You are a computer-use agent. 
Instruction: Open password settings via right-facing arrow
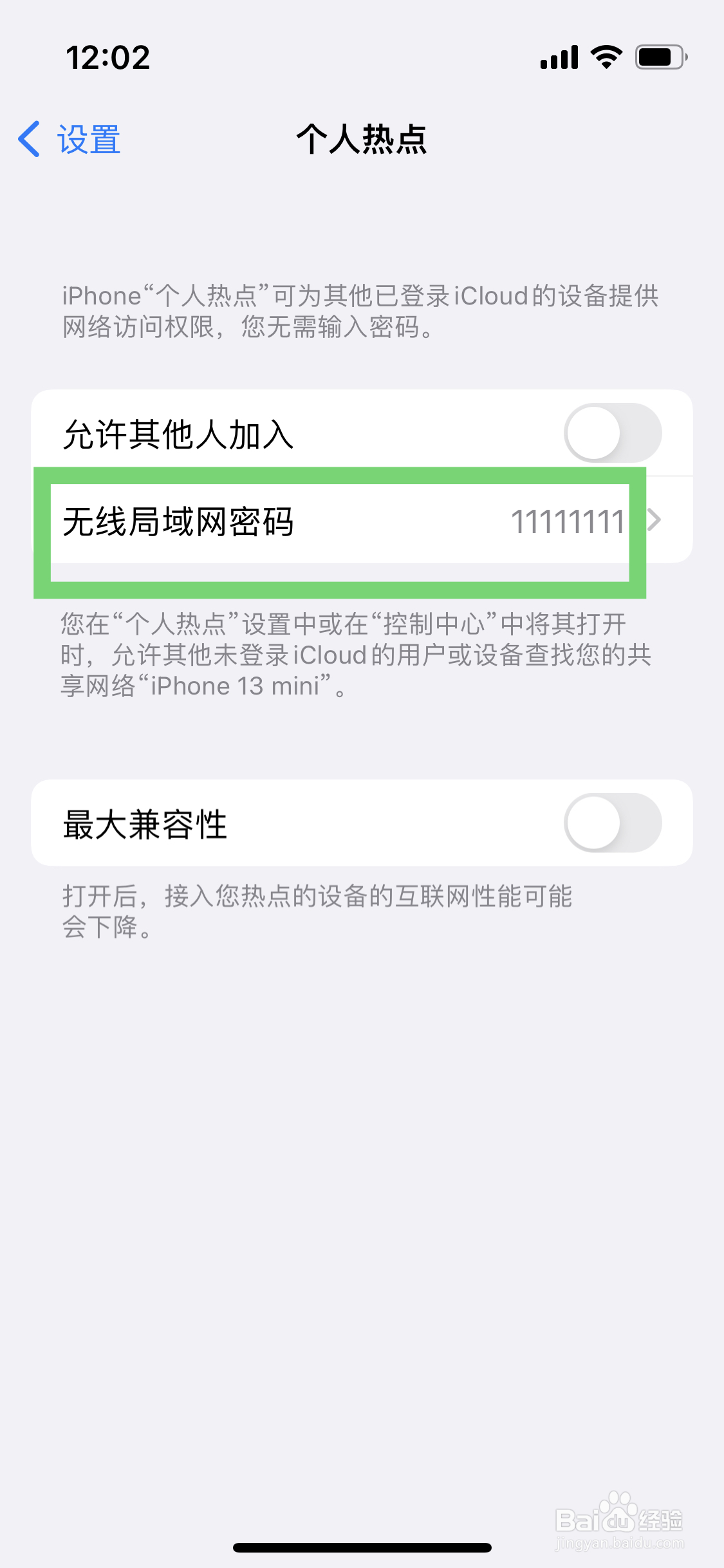coord(655,520)
